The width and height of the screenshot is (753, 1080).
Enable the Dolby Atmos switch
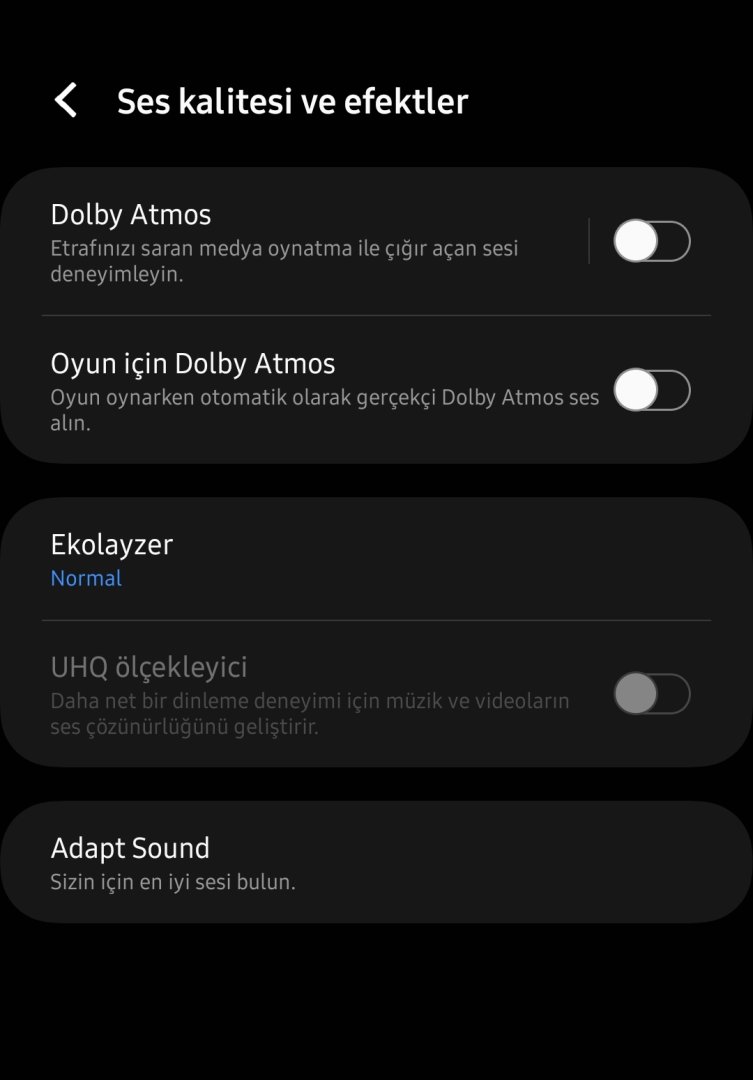(x=651, y=242)
